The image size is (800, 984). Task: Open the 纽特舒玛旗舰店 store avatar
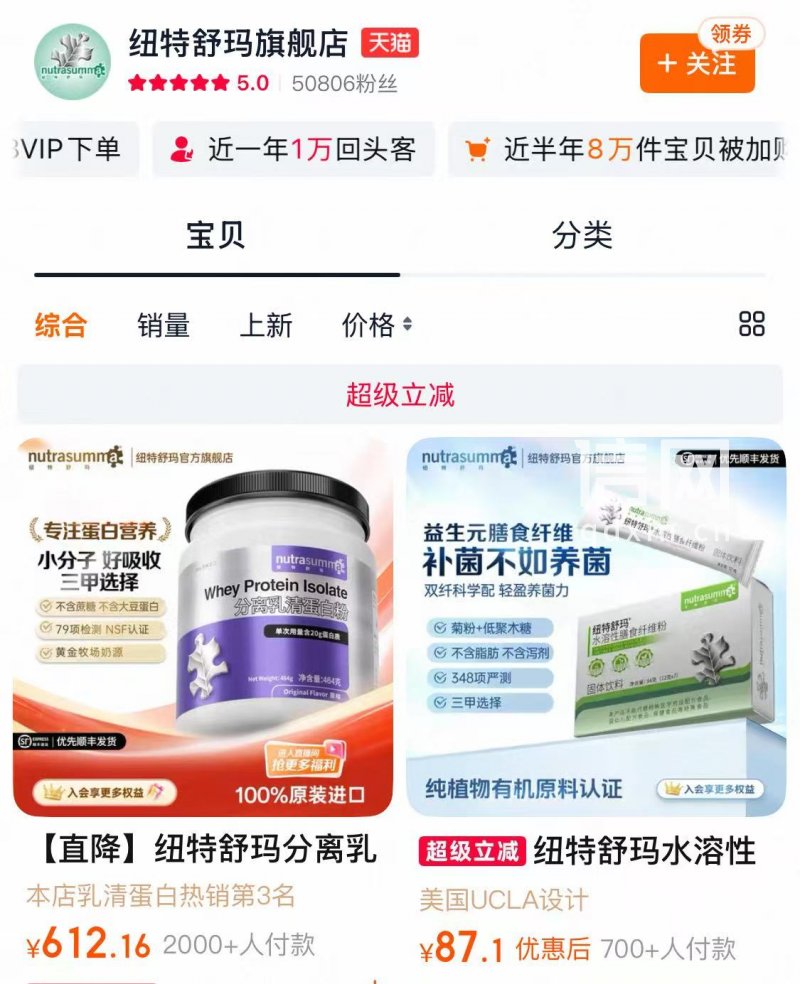[72, 60]
